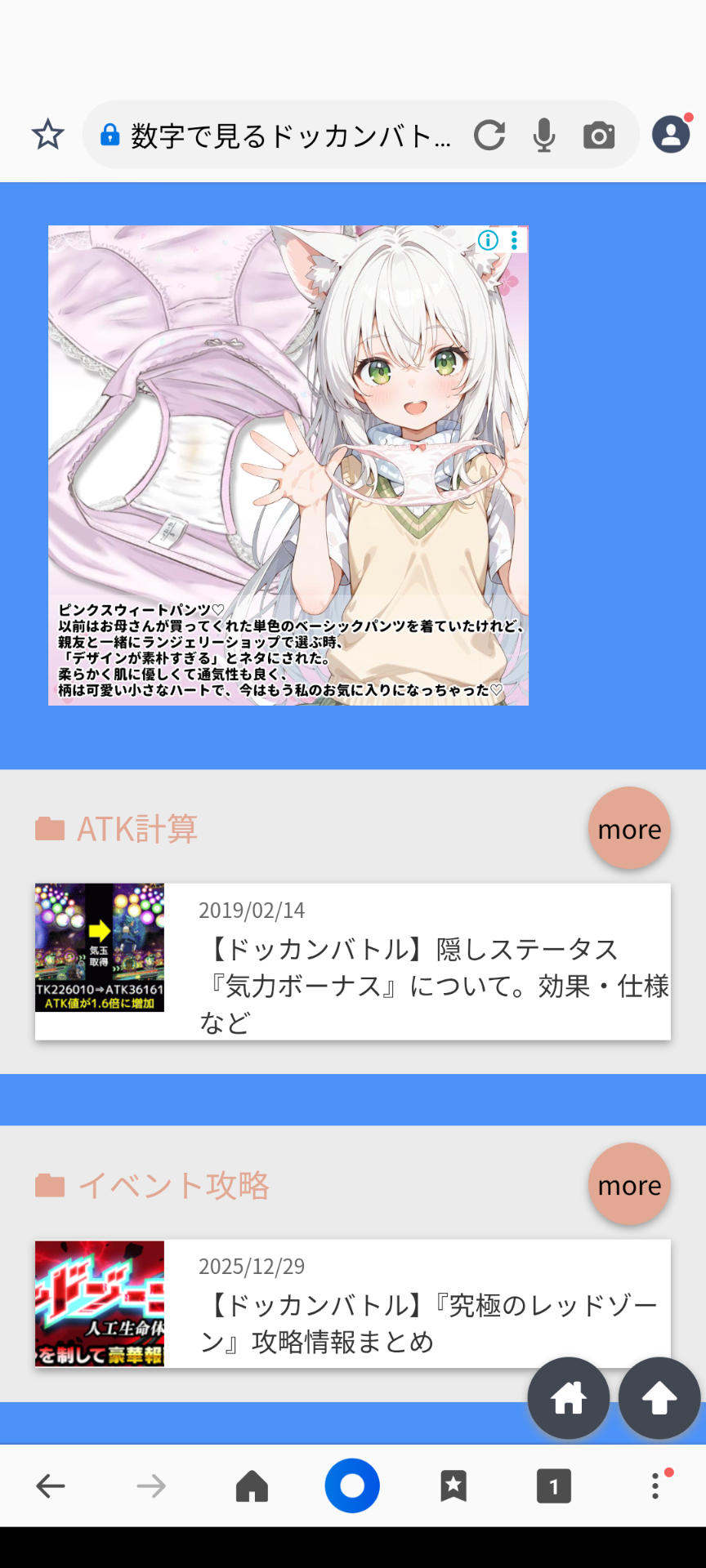Open the tab switcher showing 1 tab

(x=554, y=1486)
